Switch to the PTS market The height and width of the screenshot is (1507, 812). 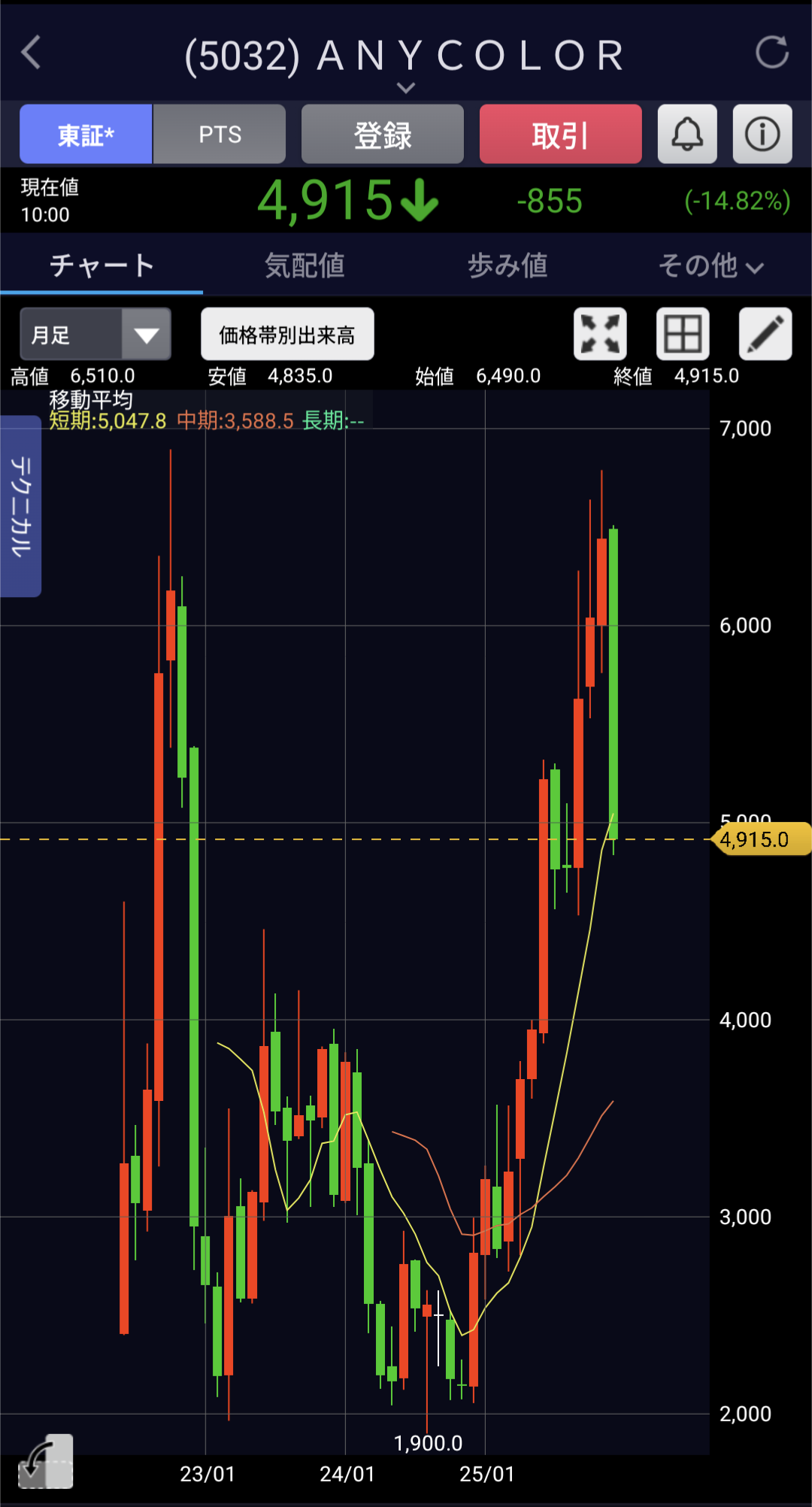coord(220,135)
